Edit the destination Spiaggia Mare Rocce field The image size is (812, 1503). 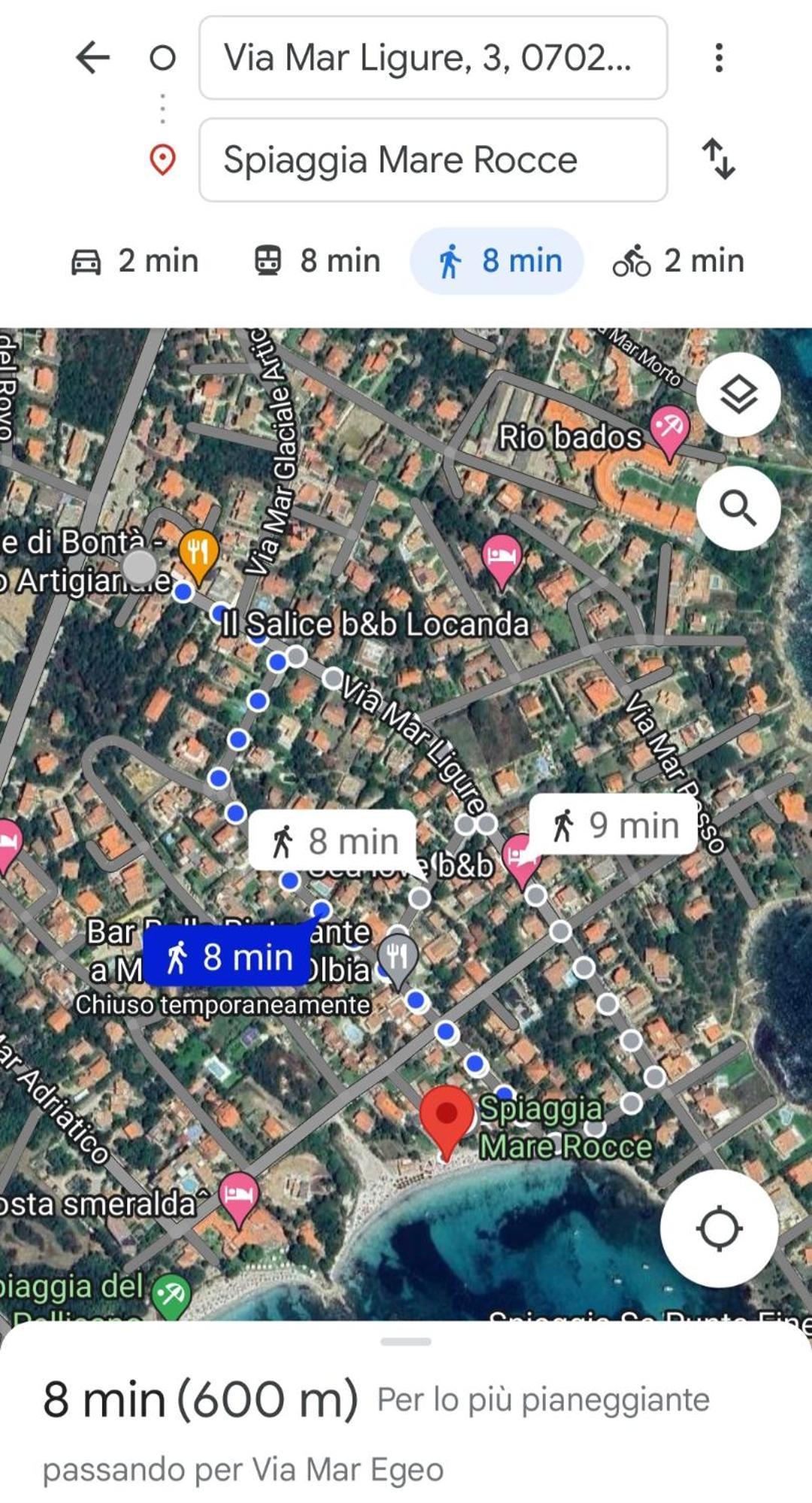(x=433, y=159)
